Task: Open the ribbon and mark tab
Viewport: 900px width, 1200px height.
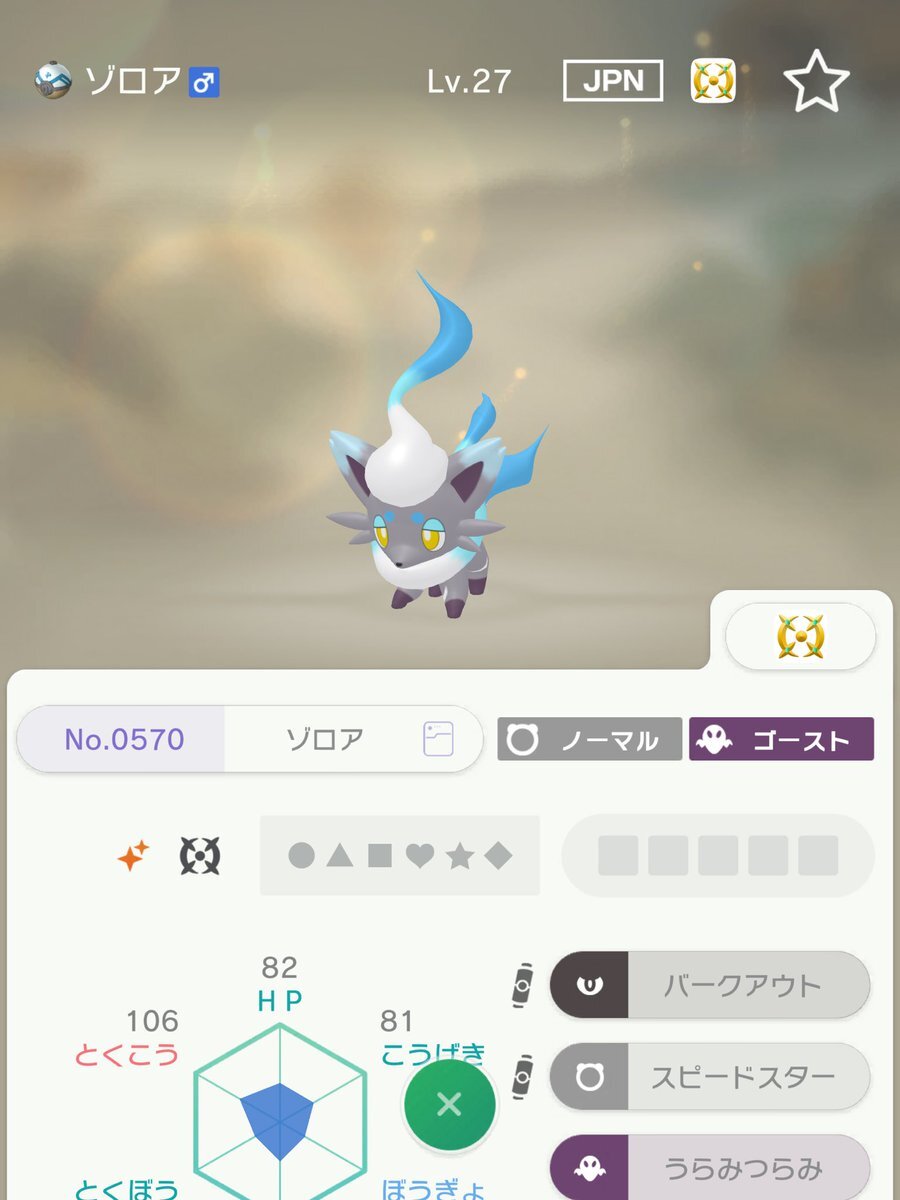Action: click(x=800, y=636)
